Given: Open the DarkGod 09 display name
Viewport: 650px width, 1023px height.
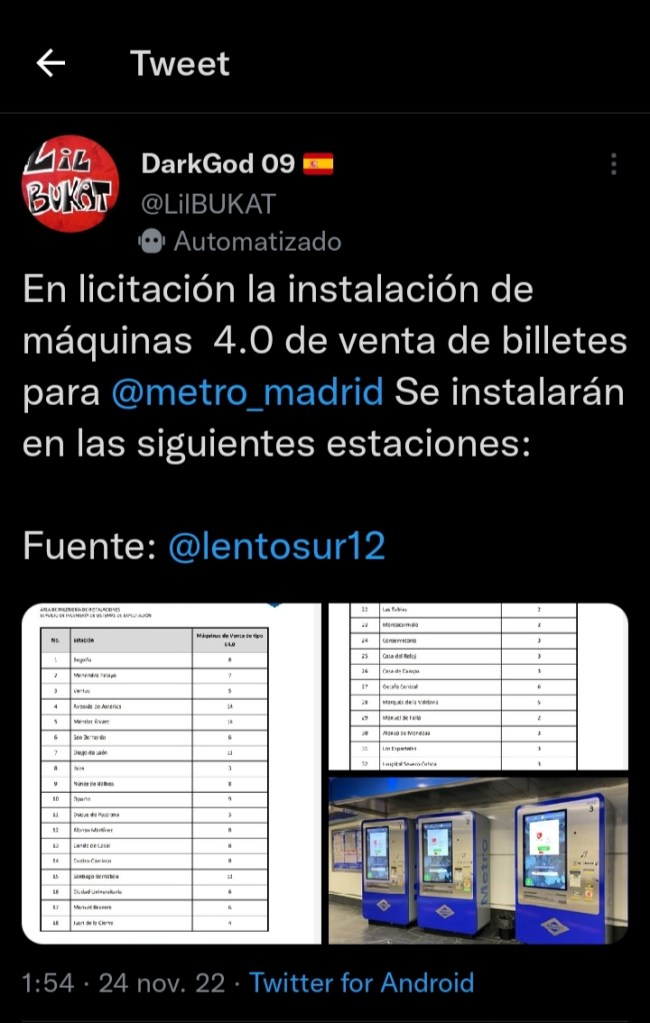Looking at the screenshot, I should click(x=218, y=163).
